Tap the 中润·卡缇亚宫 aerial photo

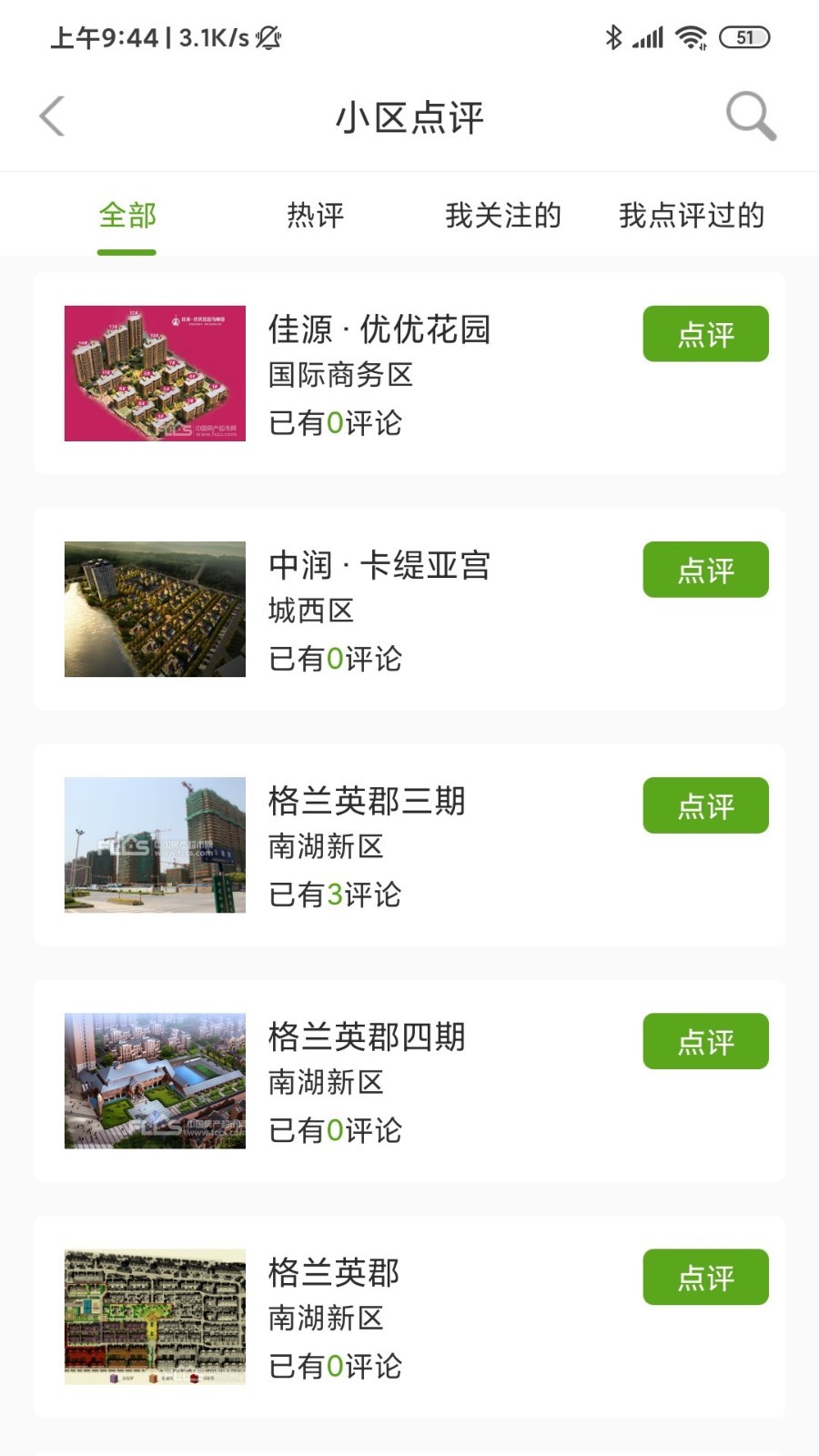coord(155,609)
